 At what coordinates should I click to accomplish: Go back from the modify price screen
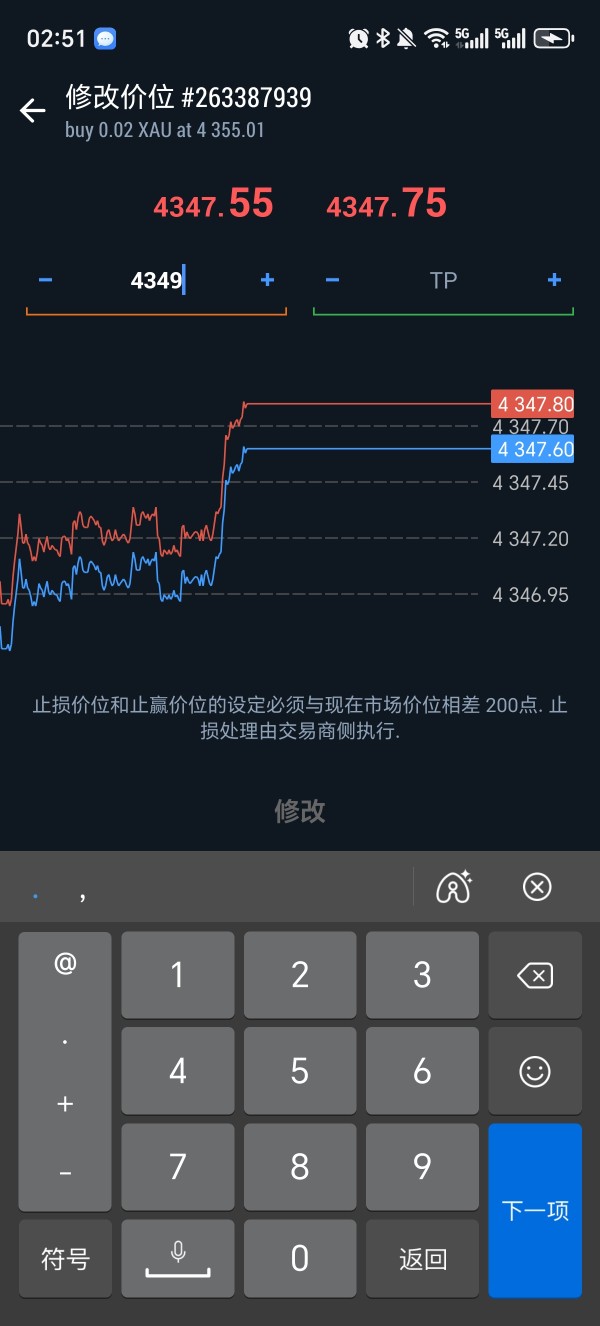click(33, 111)
